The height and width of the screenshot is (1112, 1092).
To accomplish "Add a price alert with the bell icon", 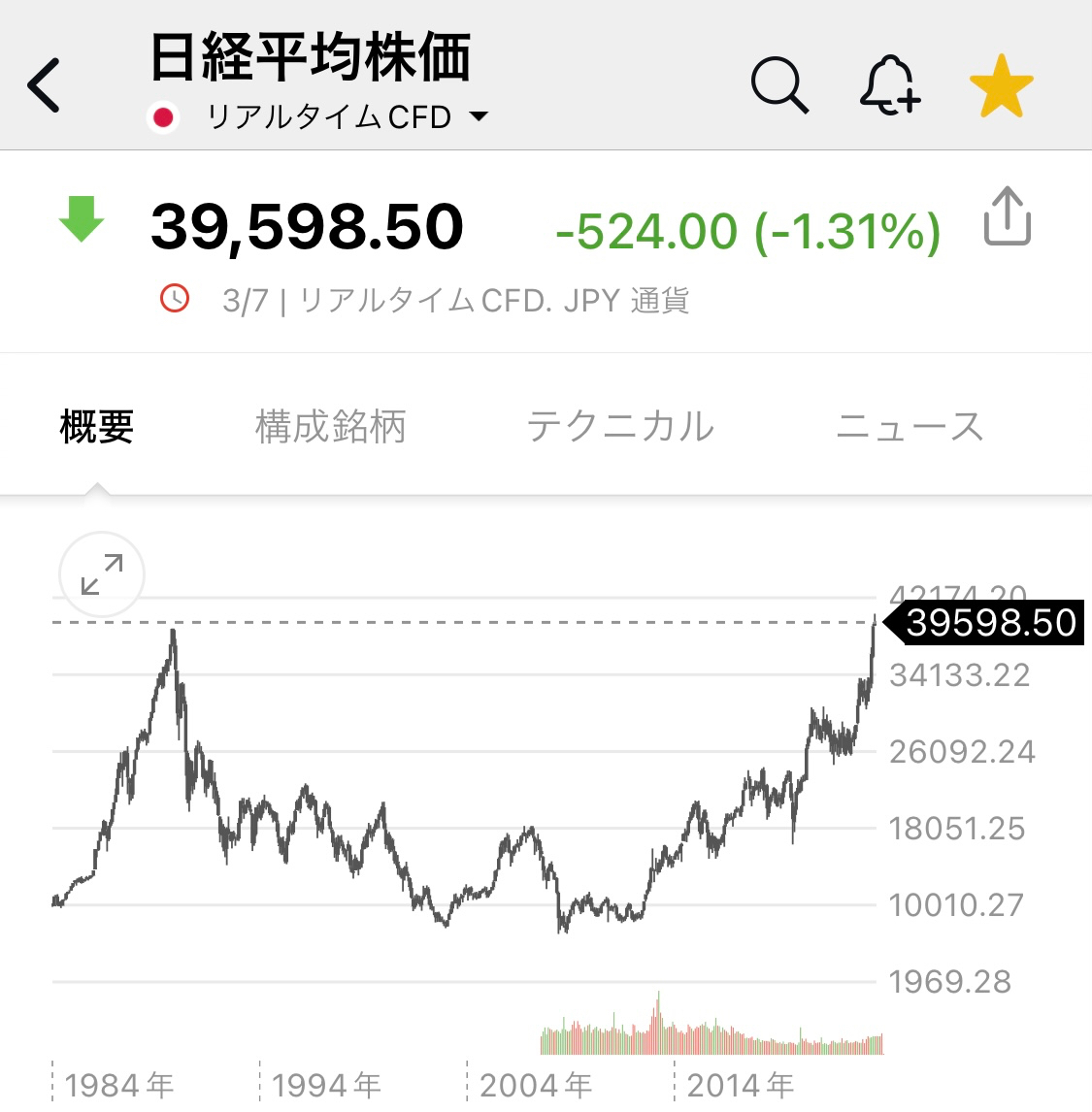I will pyautogui.click(x=889, y=85).
